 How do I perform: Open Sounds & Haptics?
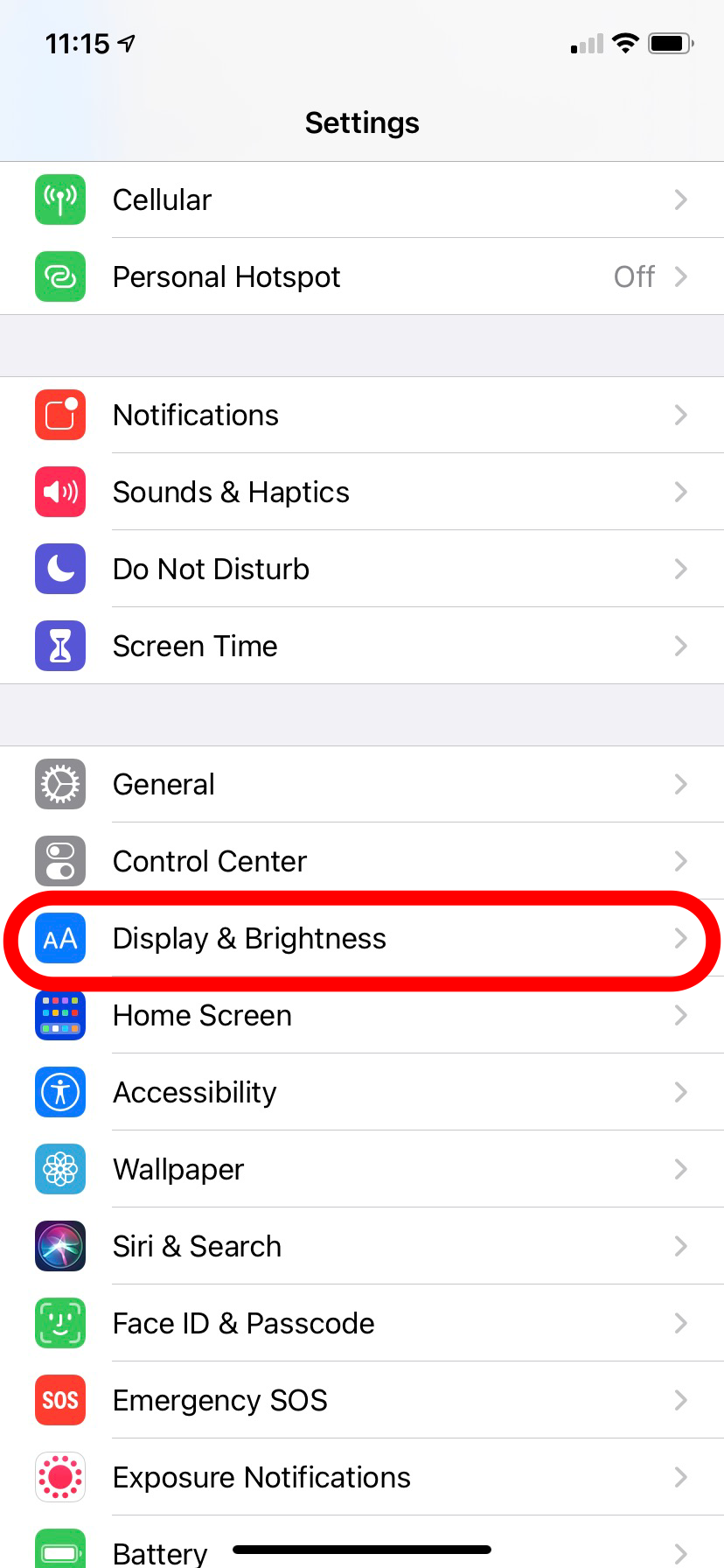pyautogui.click(x=362, y=492)
